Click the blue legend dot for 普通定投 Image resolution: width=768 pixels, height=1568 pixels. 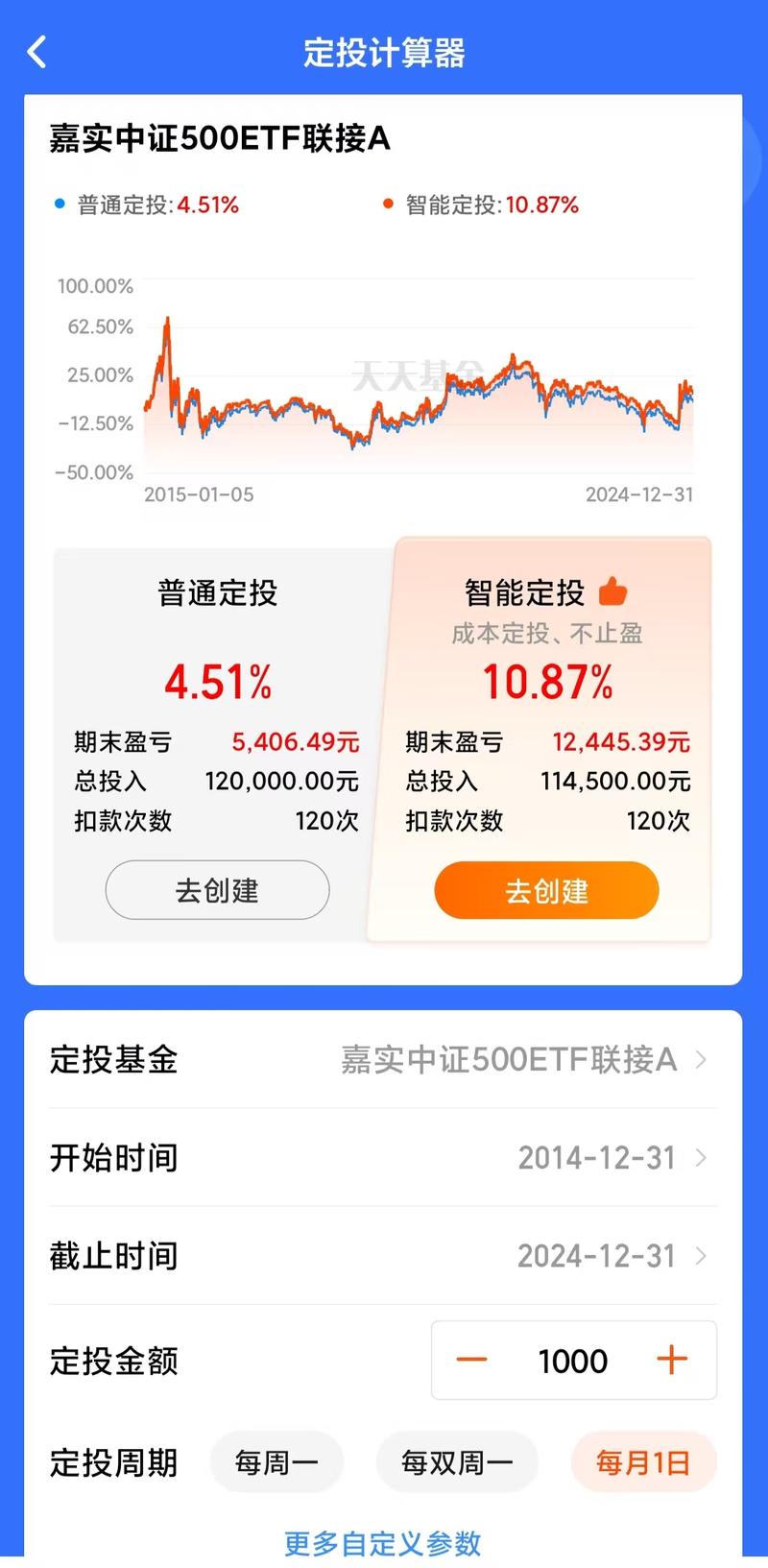[x=60, y=204]
